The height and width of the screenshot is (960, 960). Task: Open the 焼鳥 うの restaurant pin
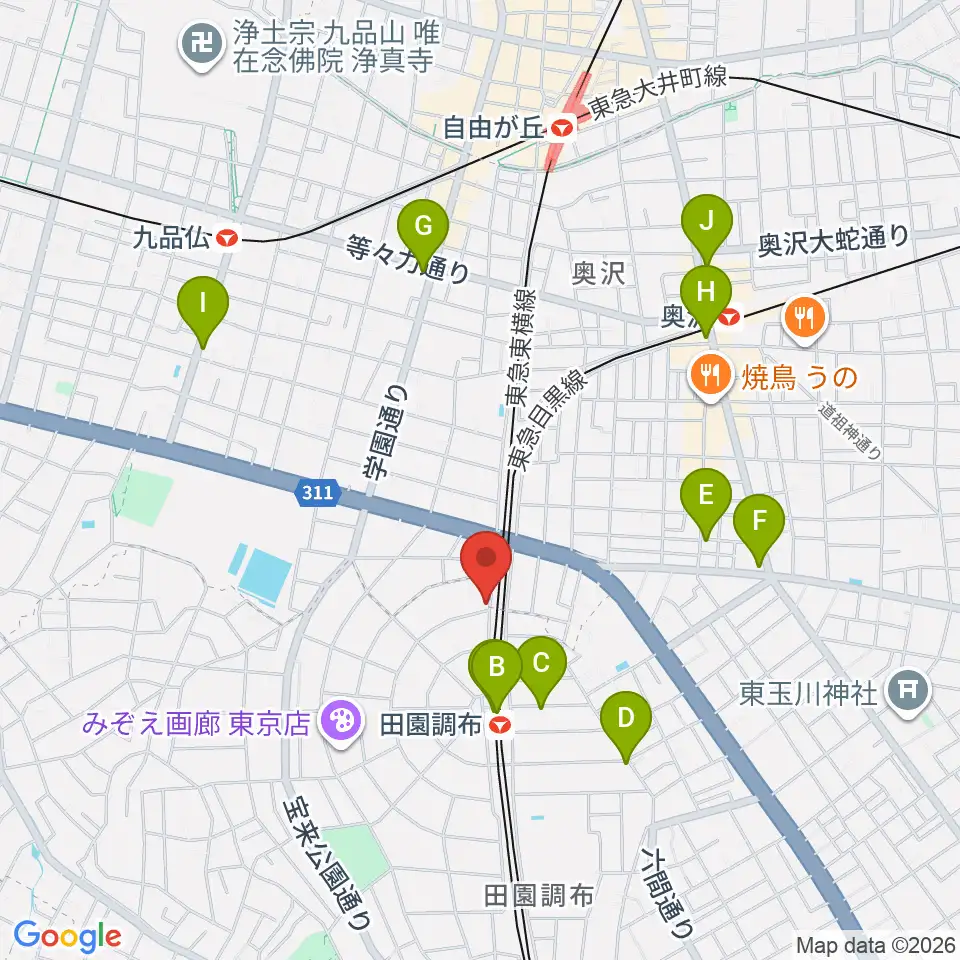coord(710,377)
